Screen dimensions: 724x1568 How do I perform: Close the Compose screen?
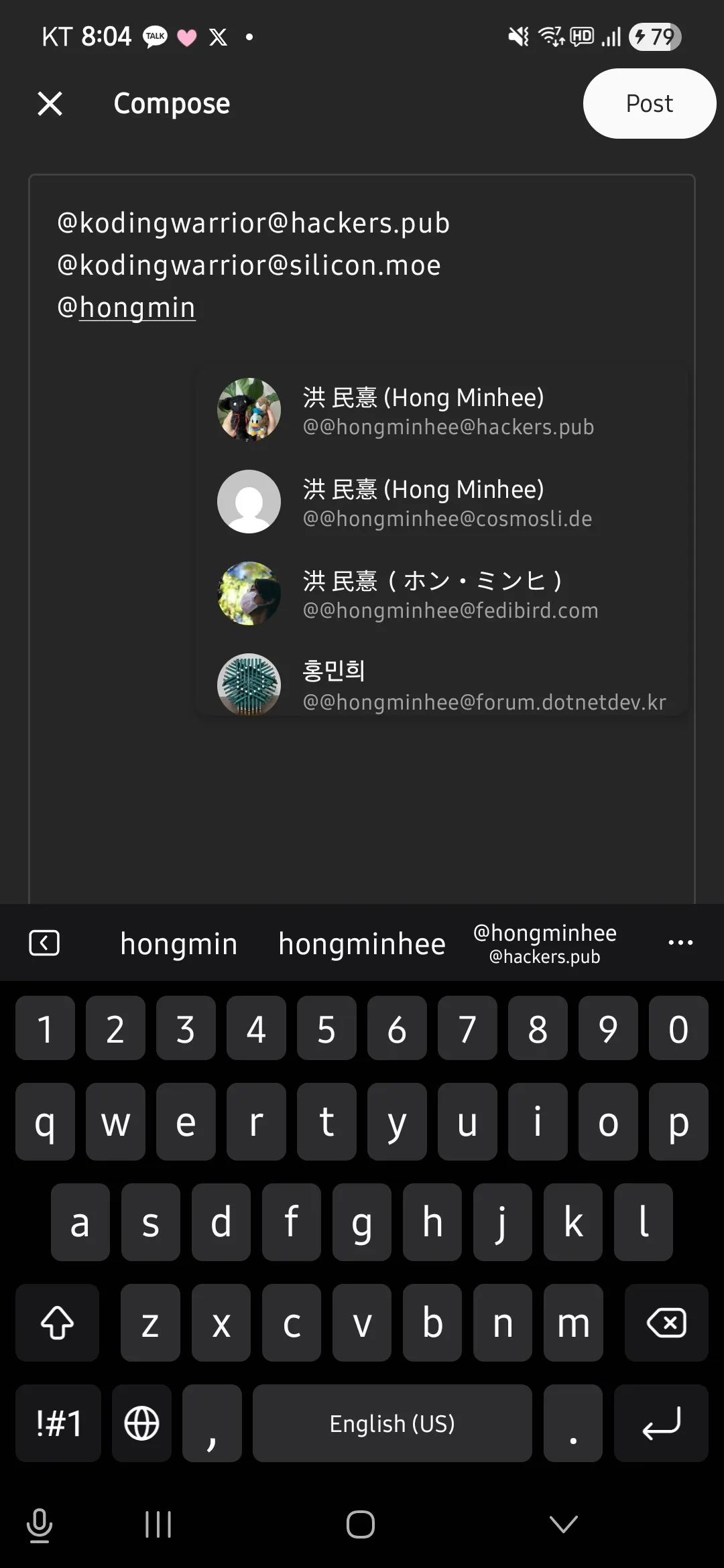[50, 104]
